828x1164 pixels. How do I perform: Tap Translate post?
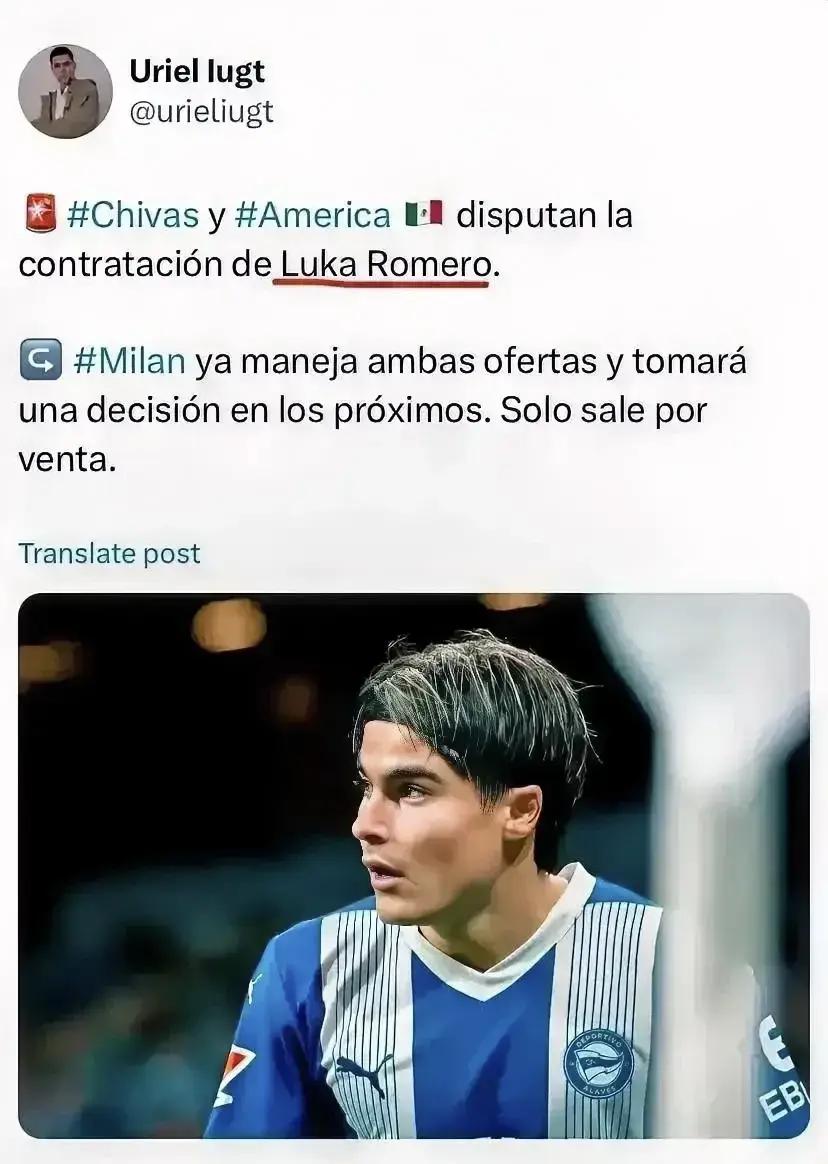[x=109, y=553]
